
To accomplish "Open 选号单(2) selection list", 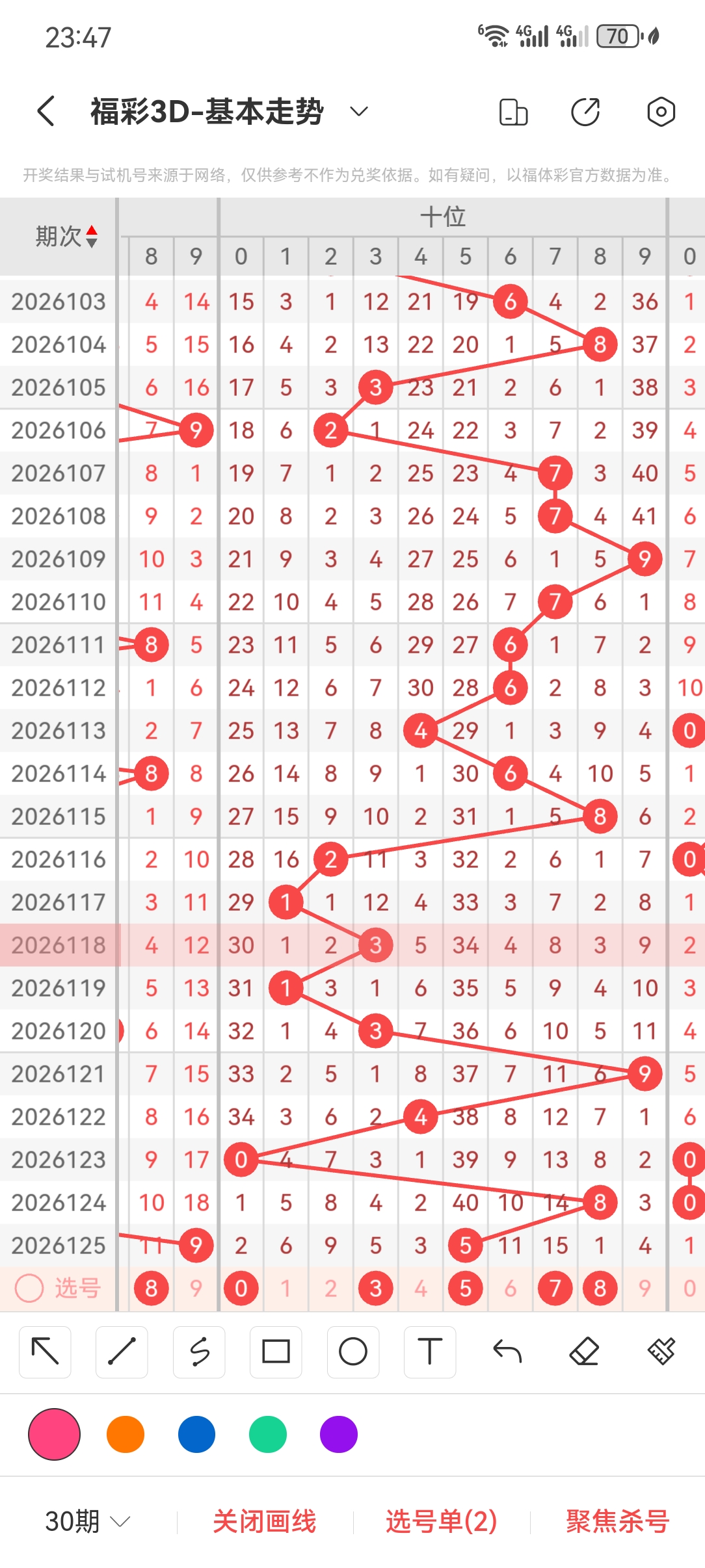I will coord(442,1521).
